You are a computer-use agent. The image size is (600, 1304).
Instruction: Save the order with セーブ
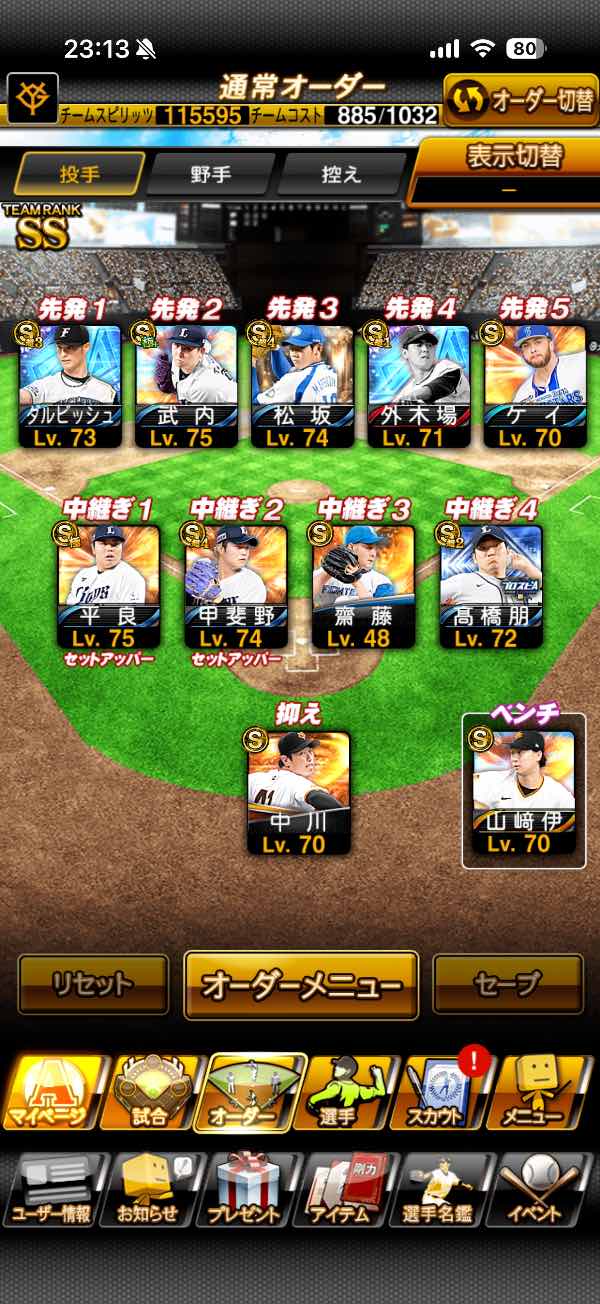pos(508,985)
